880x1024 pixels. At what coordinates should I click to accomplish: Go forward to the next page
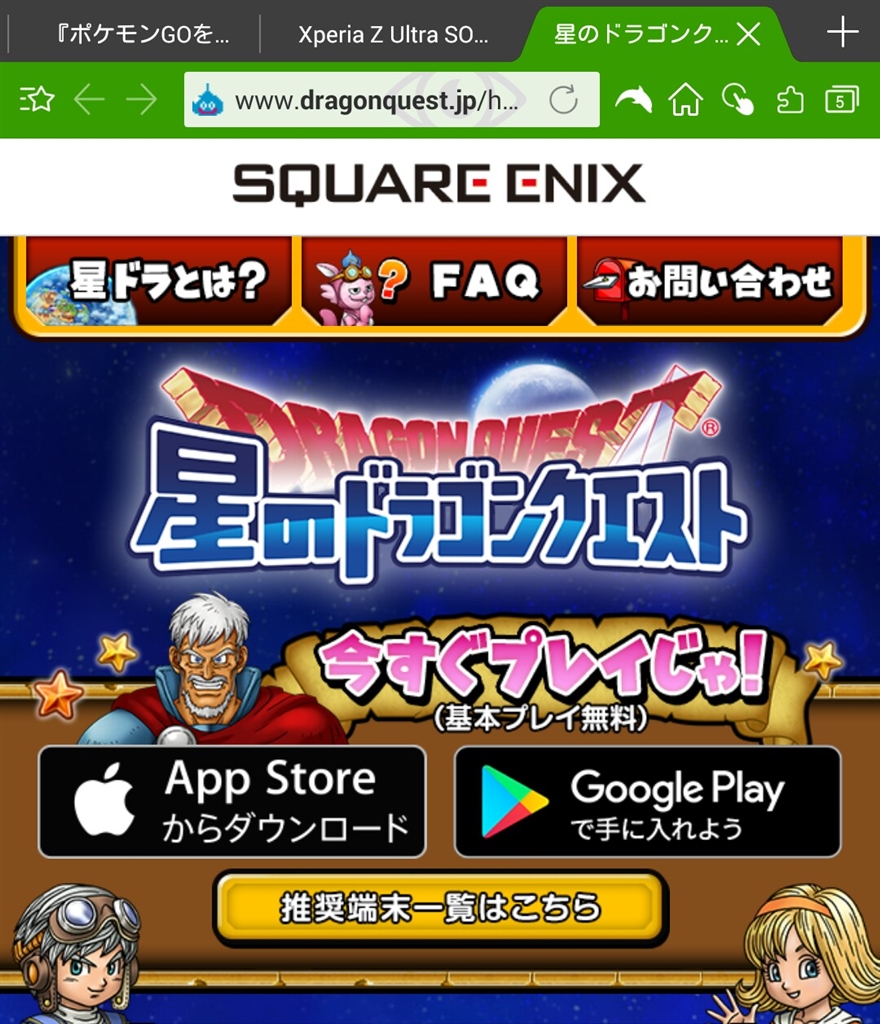(x=141, y=99)
